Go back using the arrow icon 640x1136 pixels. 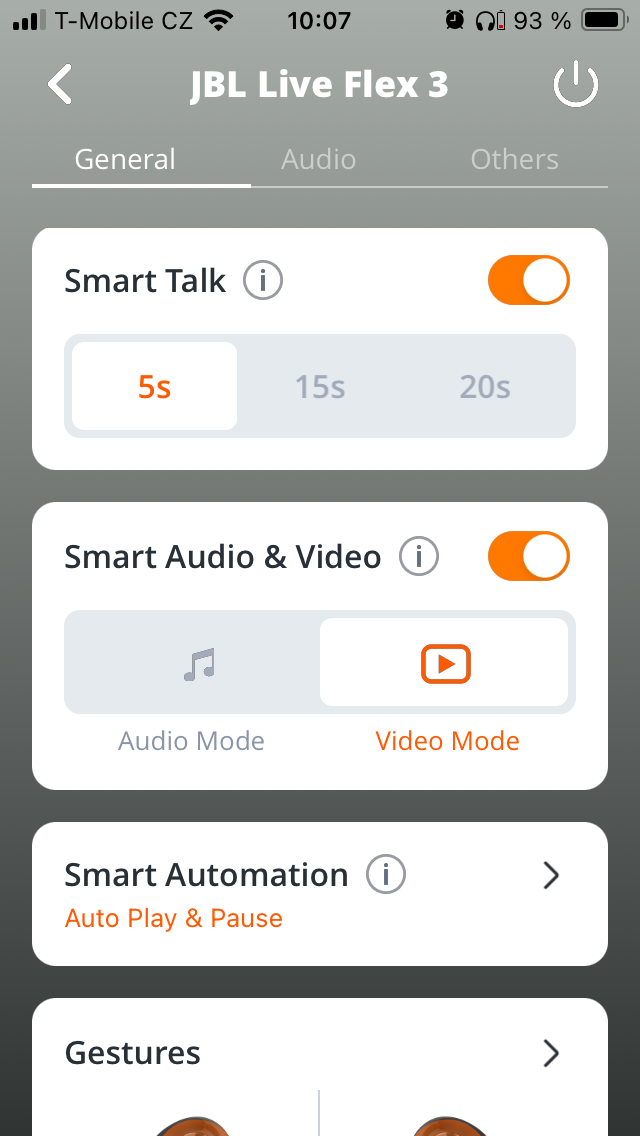[x=60, y=85]
